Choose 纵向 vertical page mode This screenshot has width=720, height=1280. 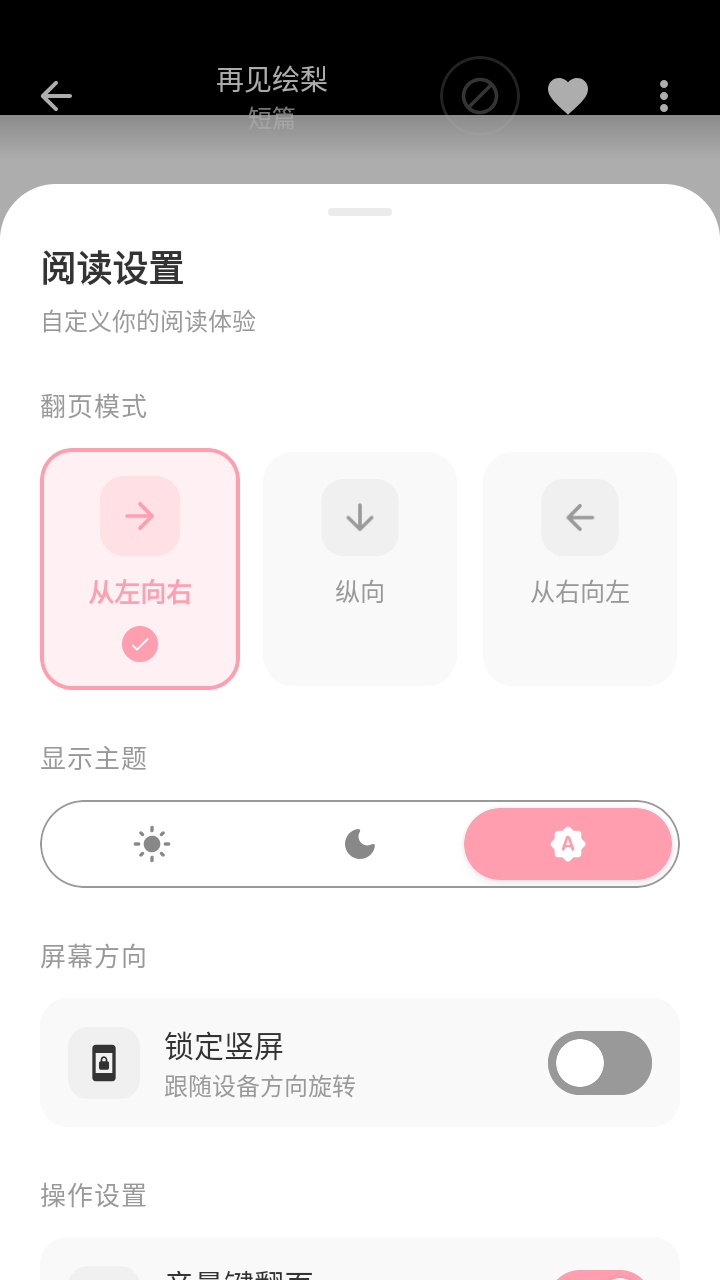pos(360,568)
